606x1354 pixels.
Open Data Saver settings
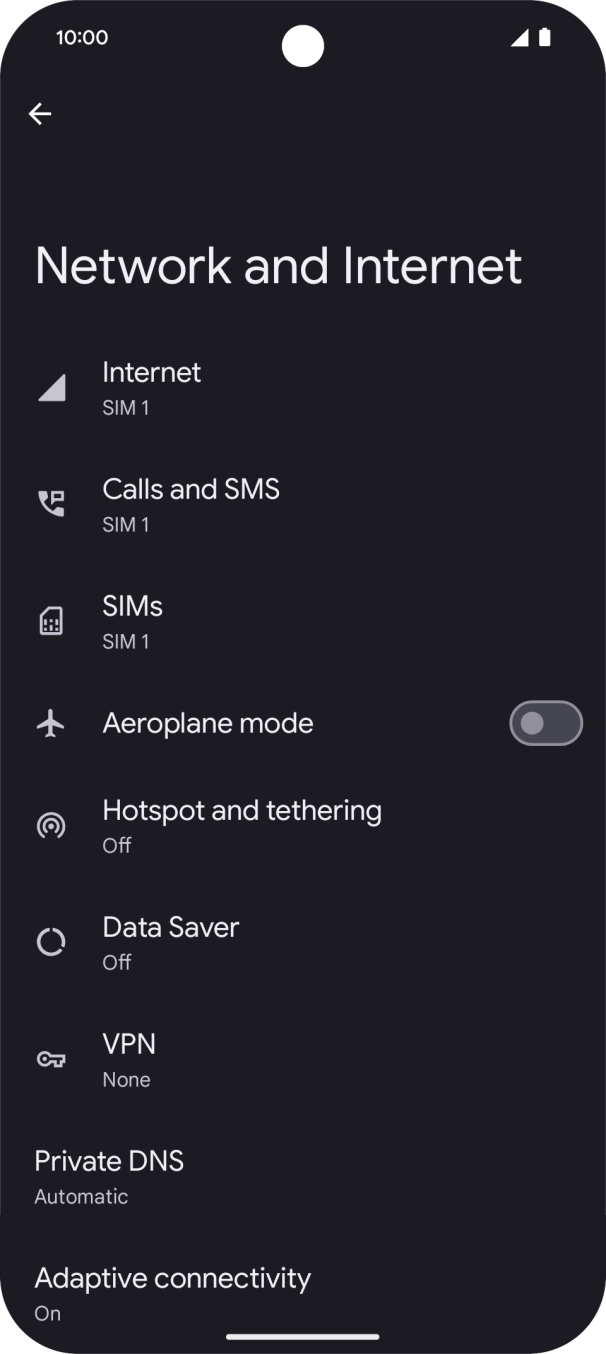click(171, 943)
